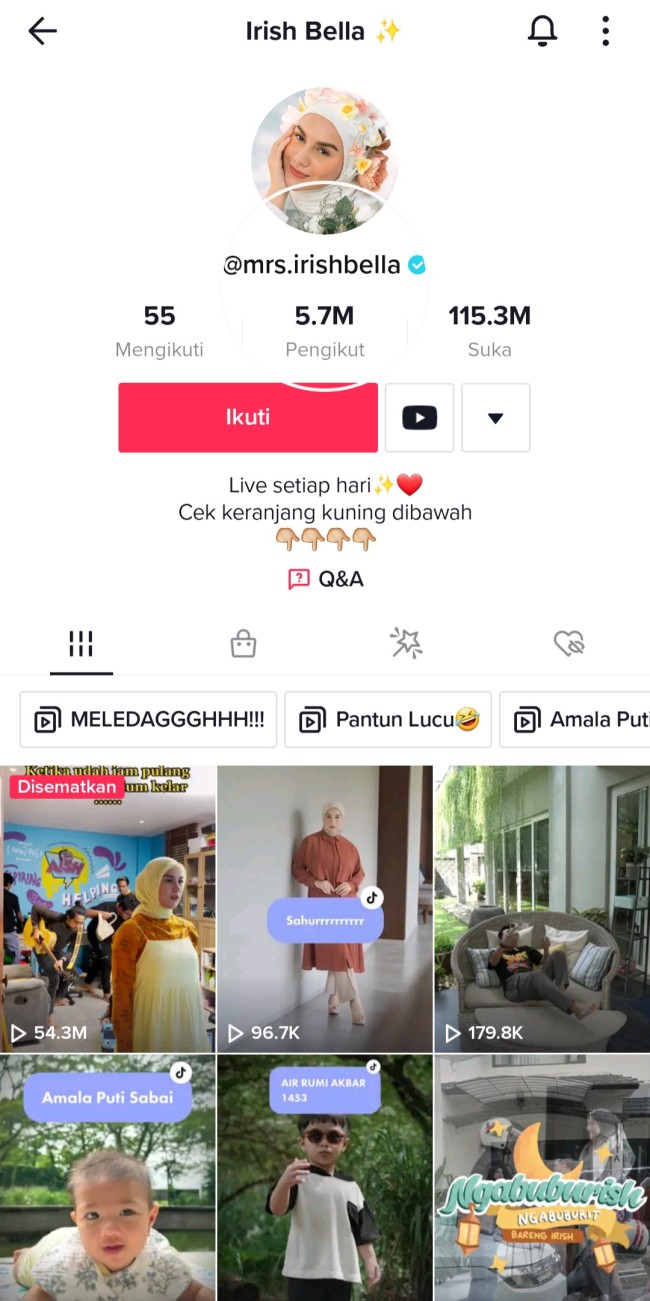The image size is (650, 1301).
Task: Switch to the shop bag tab
Action: point(243,644)
